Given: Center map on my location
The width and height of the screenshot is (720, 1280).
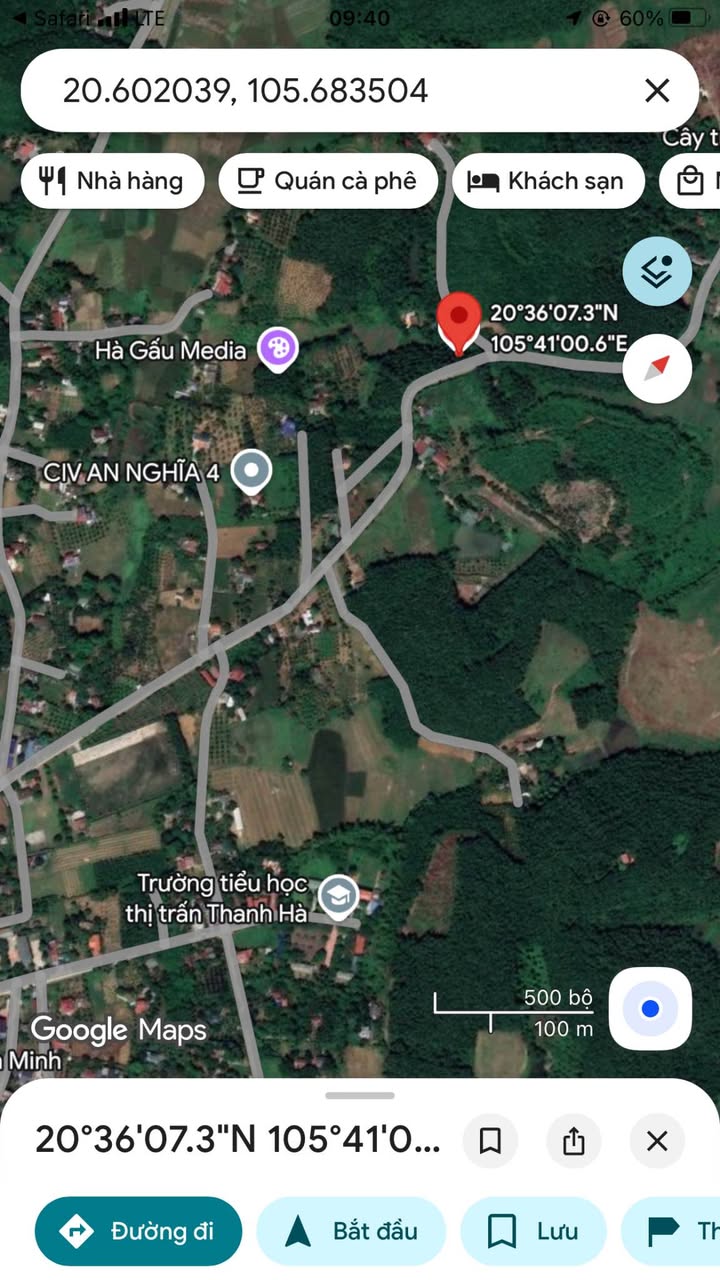Looking at the screenshot, I should point(650,1009).
